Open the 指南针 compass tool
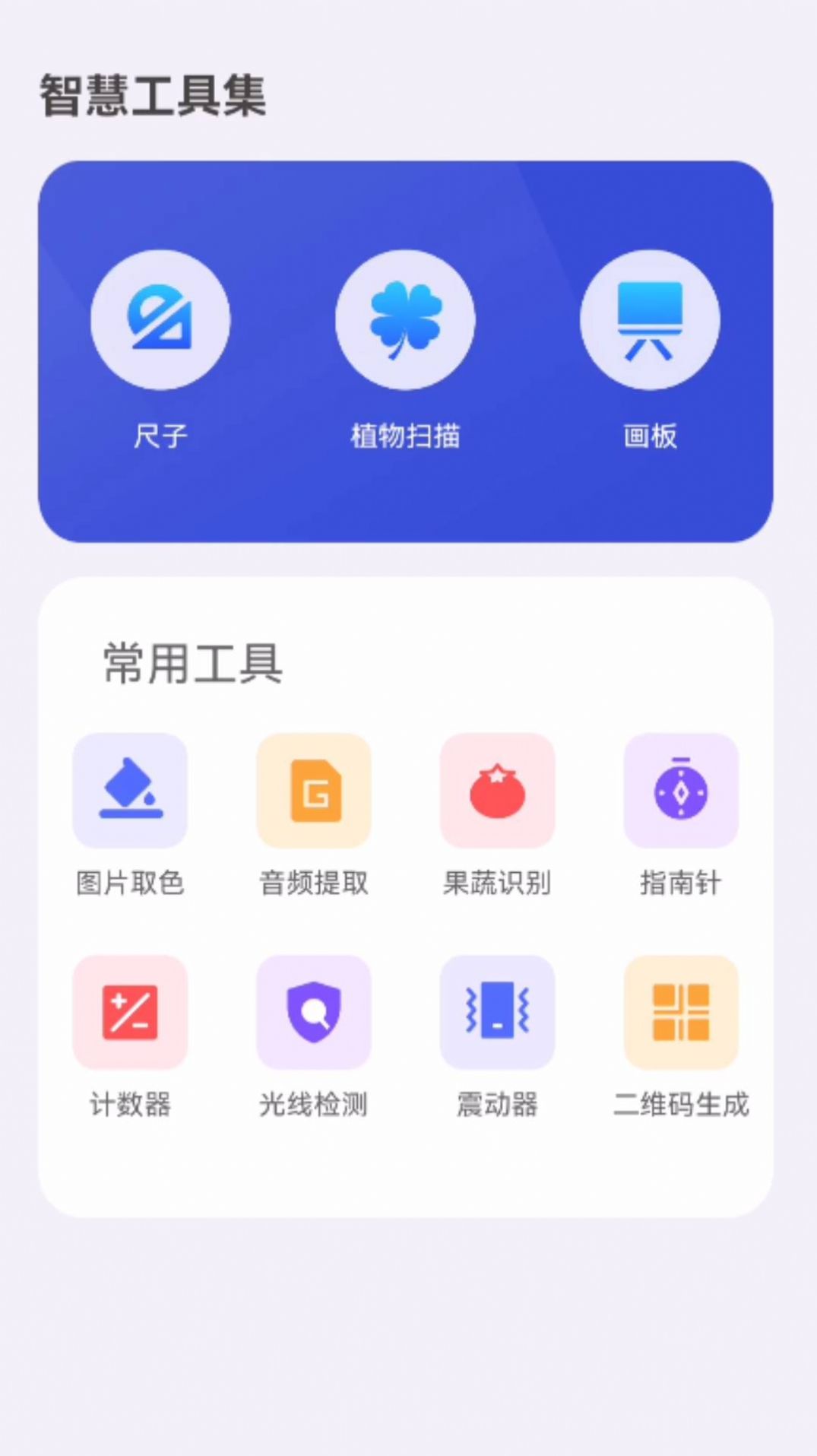 click(682, 792)
